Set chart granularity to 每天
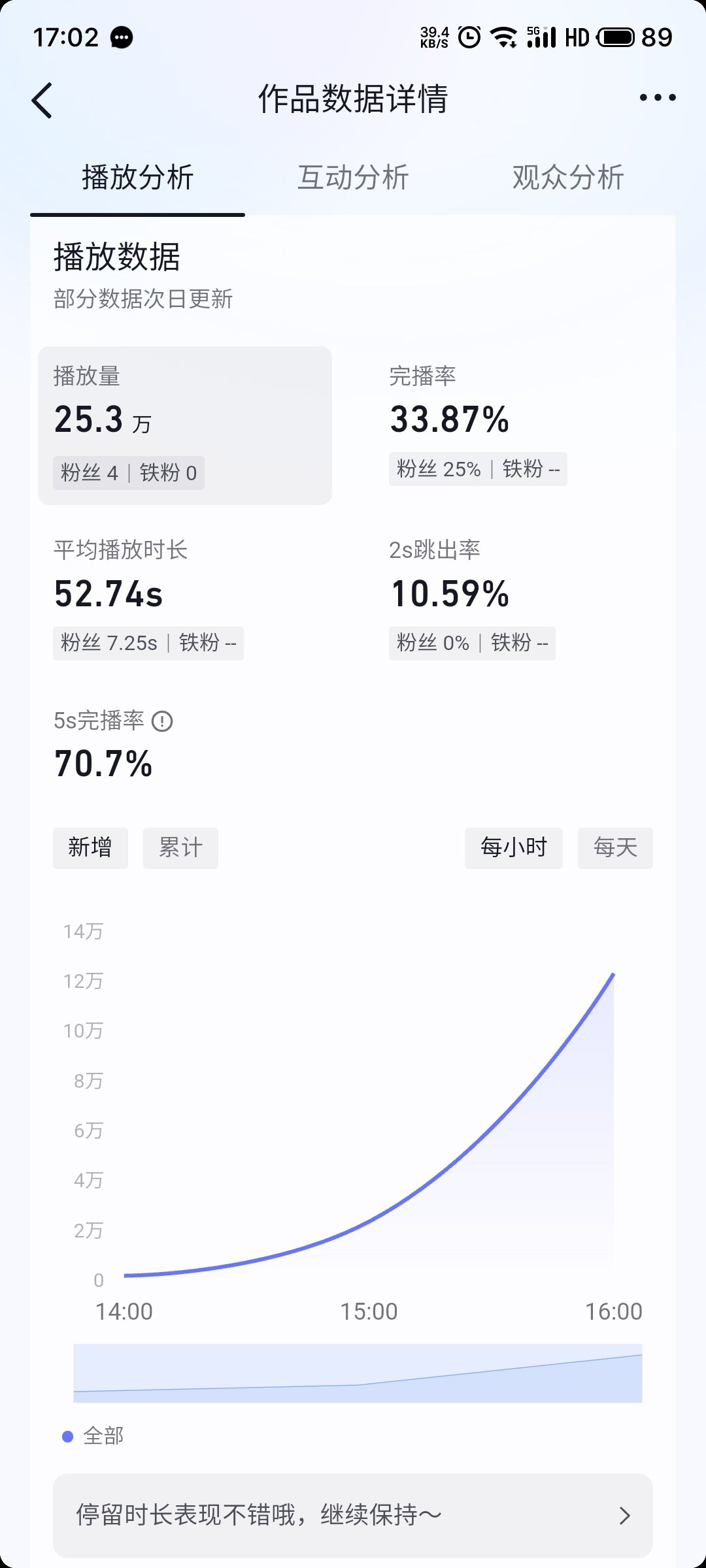 coord(615,848)
